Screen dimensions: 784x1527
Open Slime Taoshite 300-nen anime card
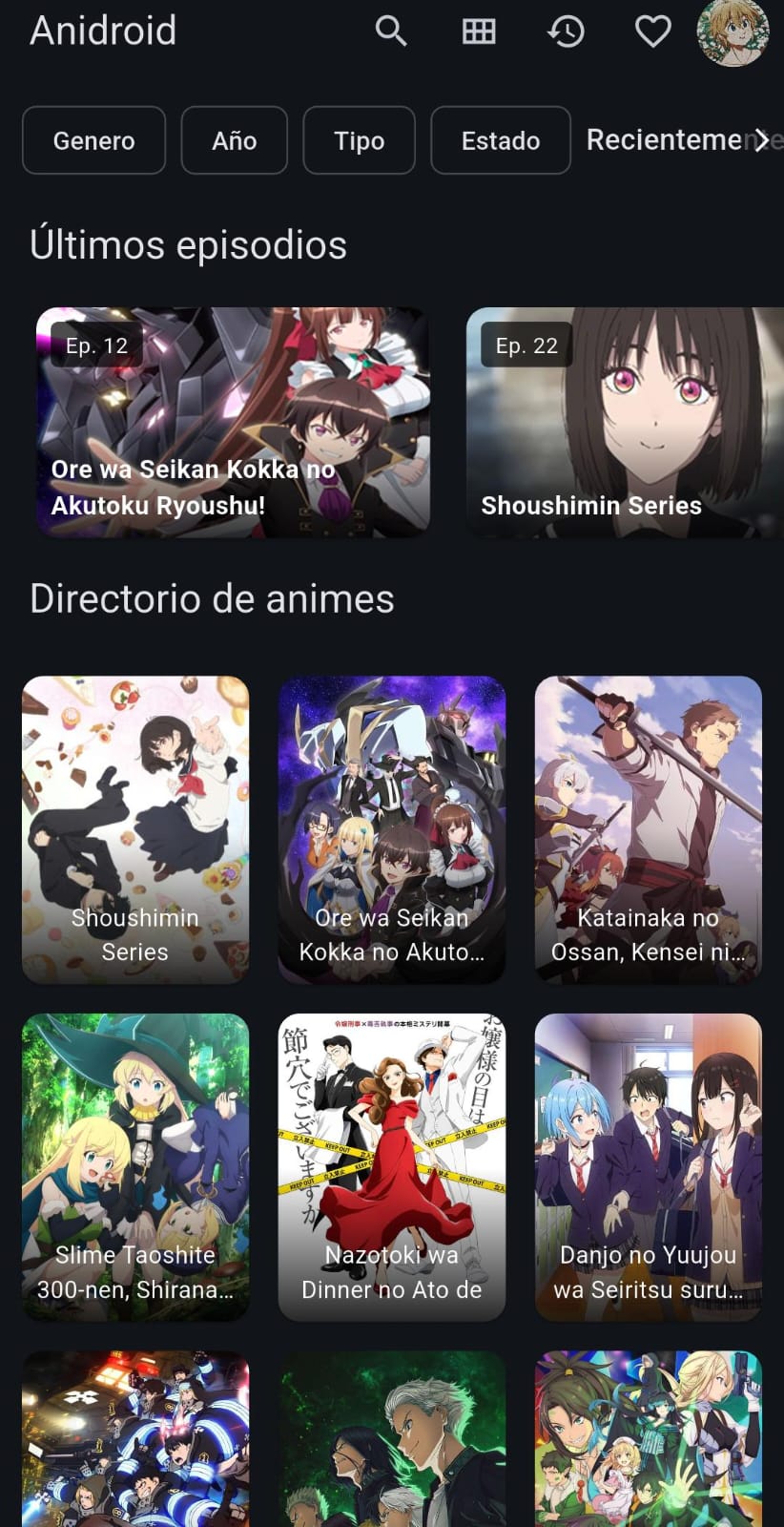[x=135, y=1167]
